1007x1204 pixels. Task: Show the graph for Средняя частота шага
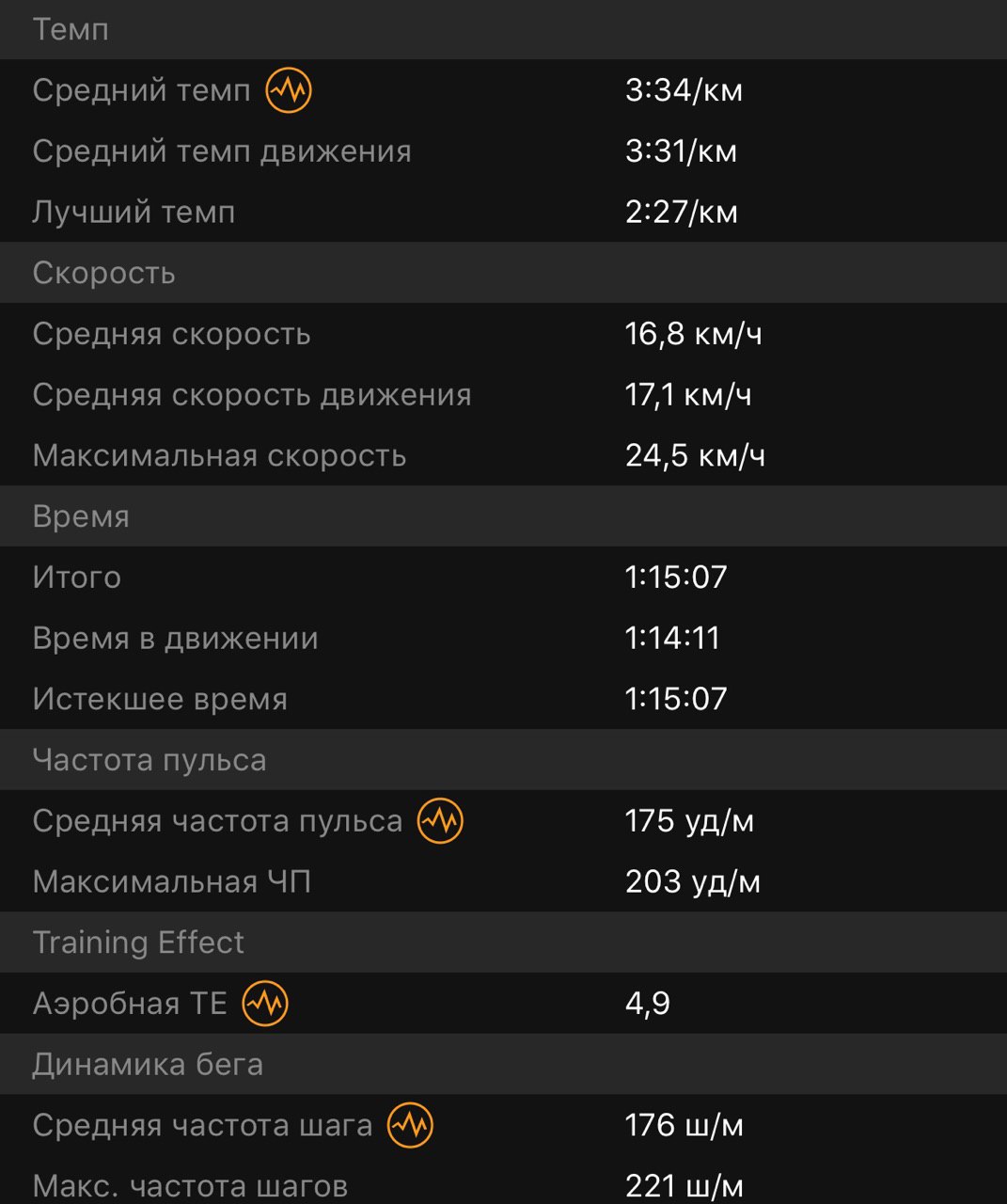tap(410, 1124)
